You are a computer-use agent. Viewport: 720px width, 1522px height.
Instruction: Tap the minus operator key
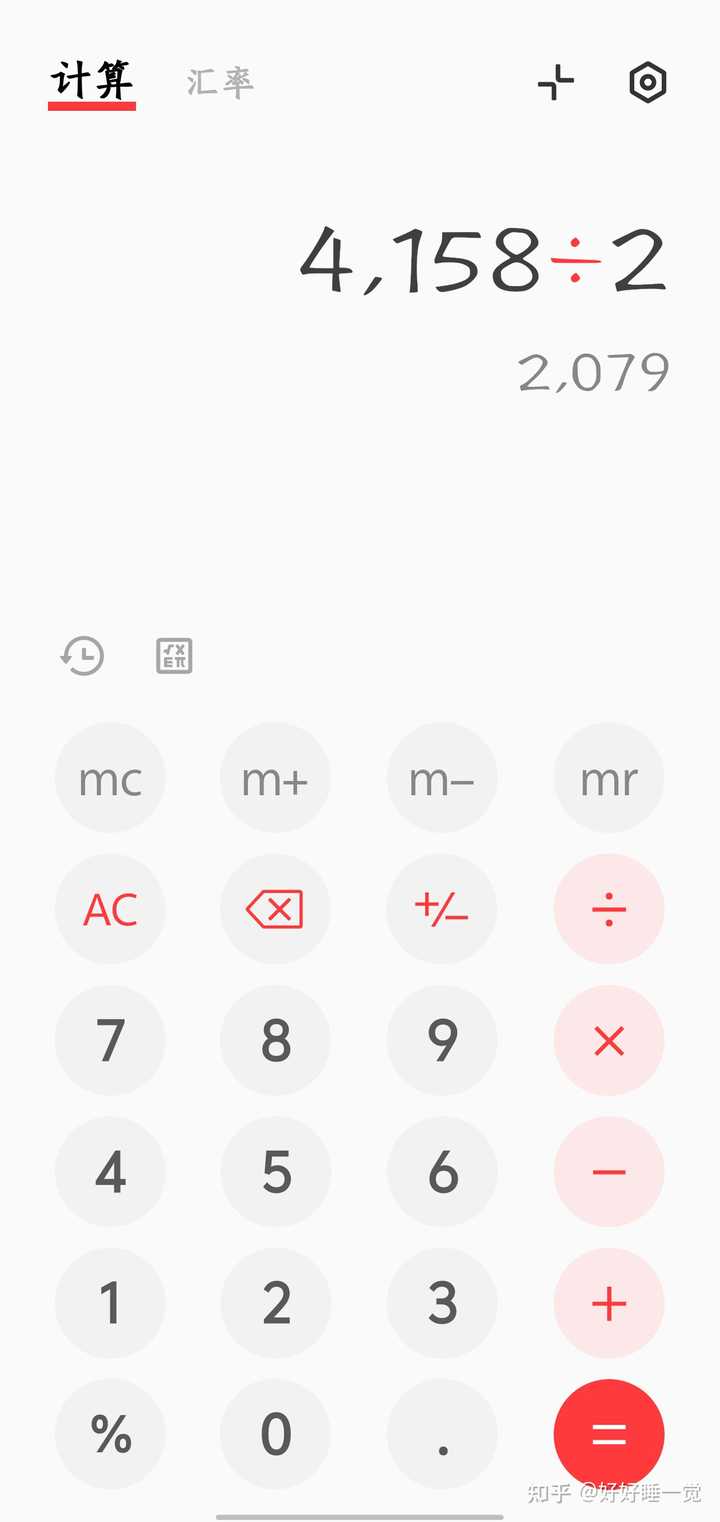pos(609,1172)
